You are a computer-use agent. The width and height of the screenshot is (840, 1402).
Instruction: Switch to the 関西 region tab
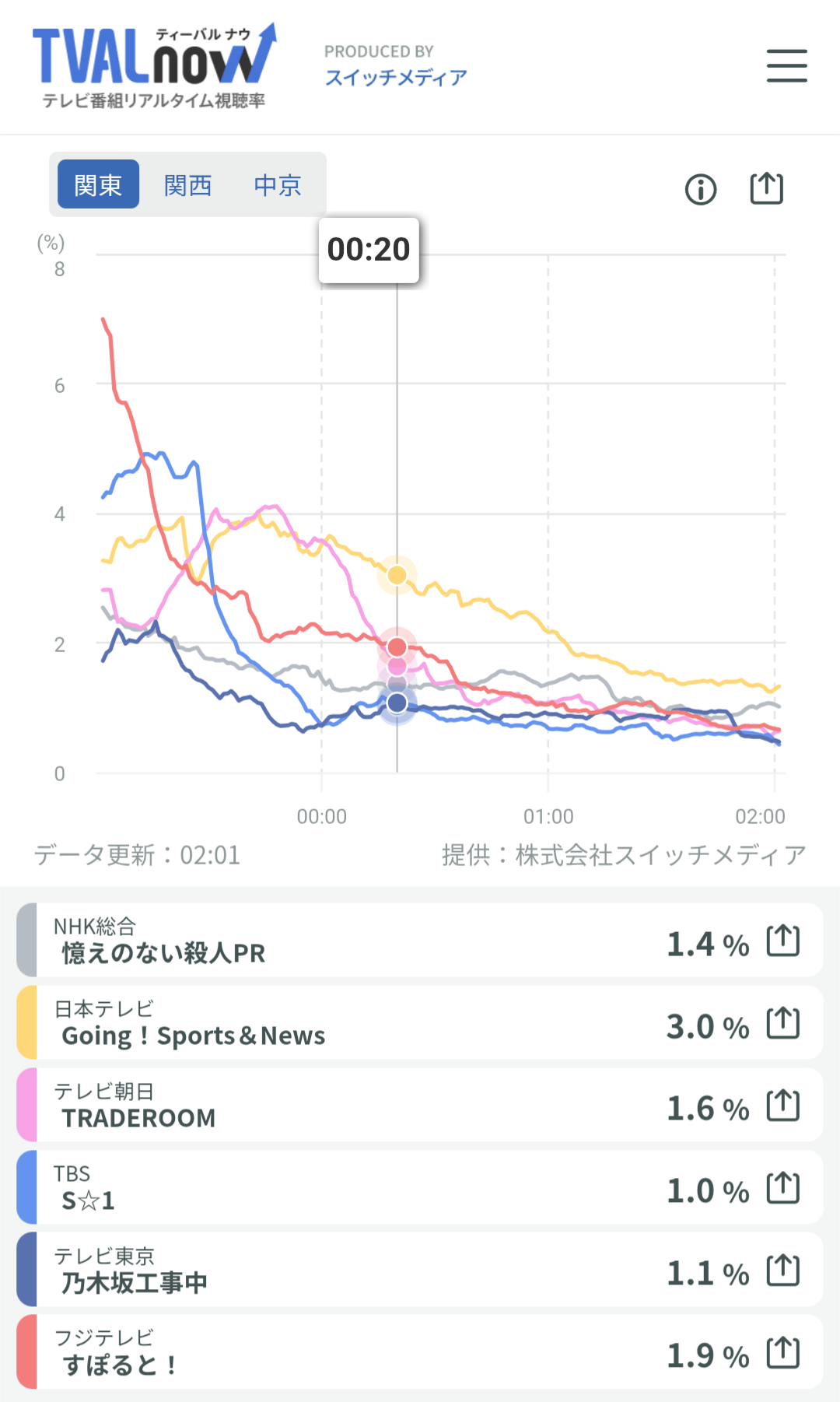pyautogui.click(x=188, y=184)
